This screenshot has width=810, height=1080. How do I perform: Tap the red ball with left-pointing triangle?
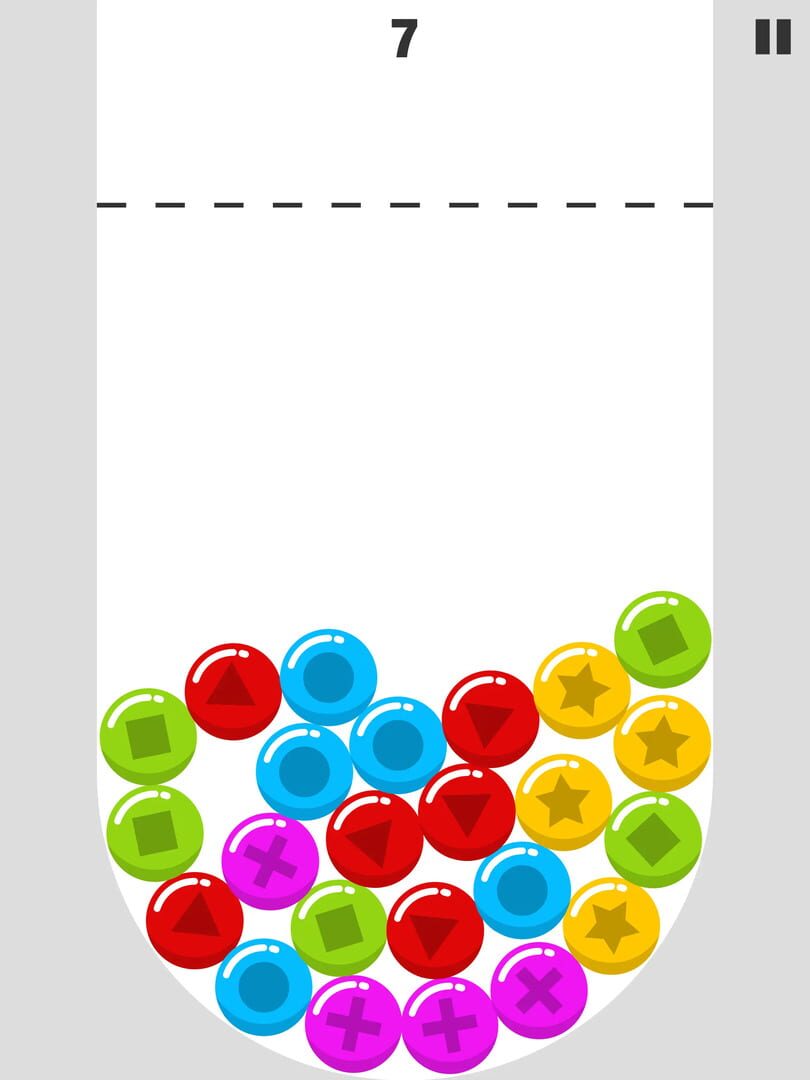[374, 839]
